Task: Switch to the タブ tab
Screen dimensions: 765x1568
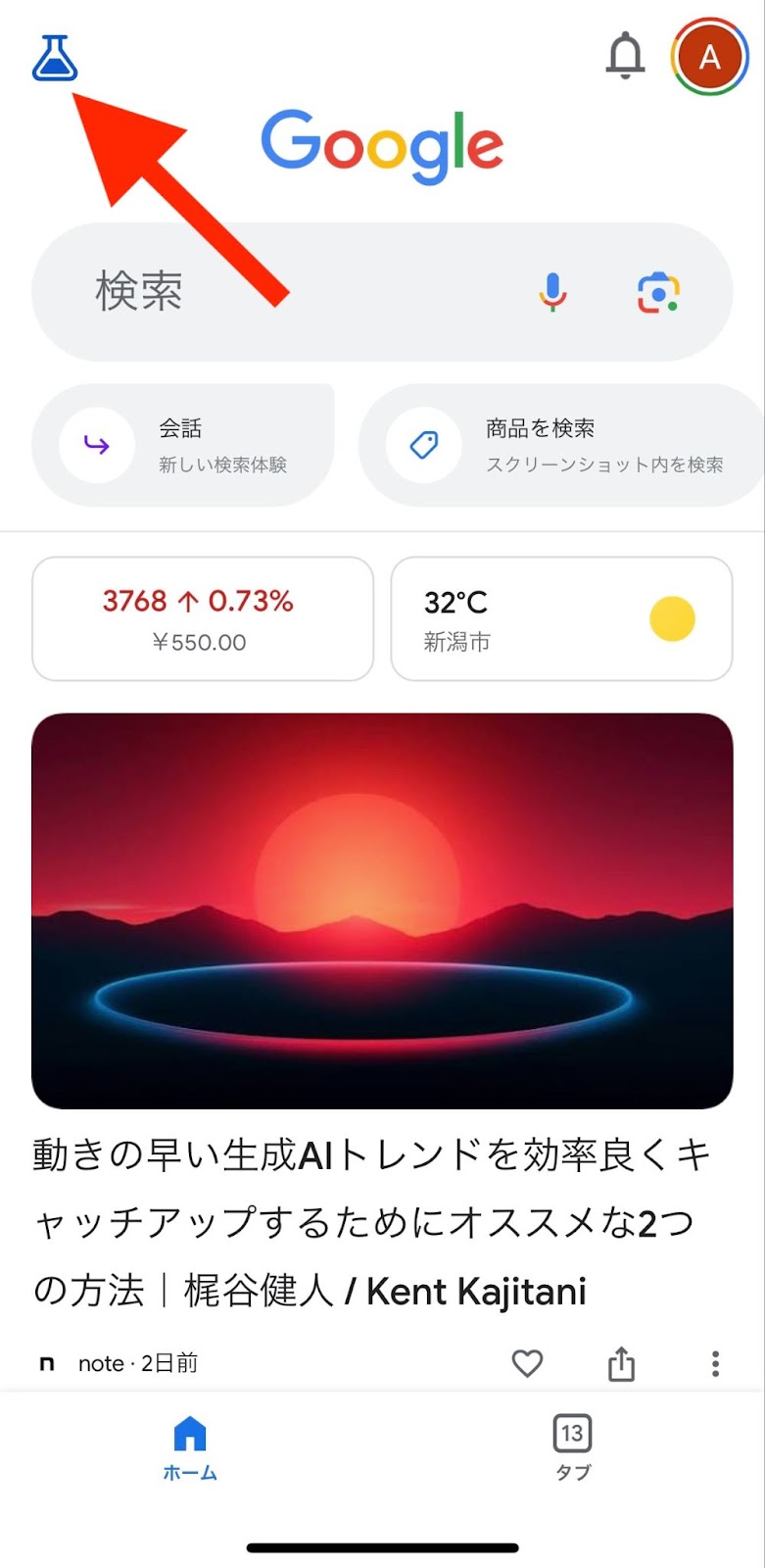Action: pyautogui.click(x=573, y=1447)
